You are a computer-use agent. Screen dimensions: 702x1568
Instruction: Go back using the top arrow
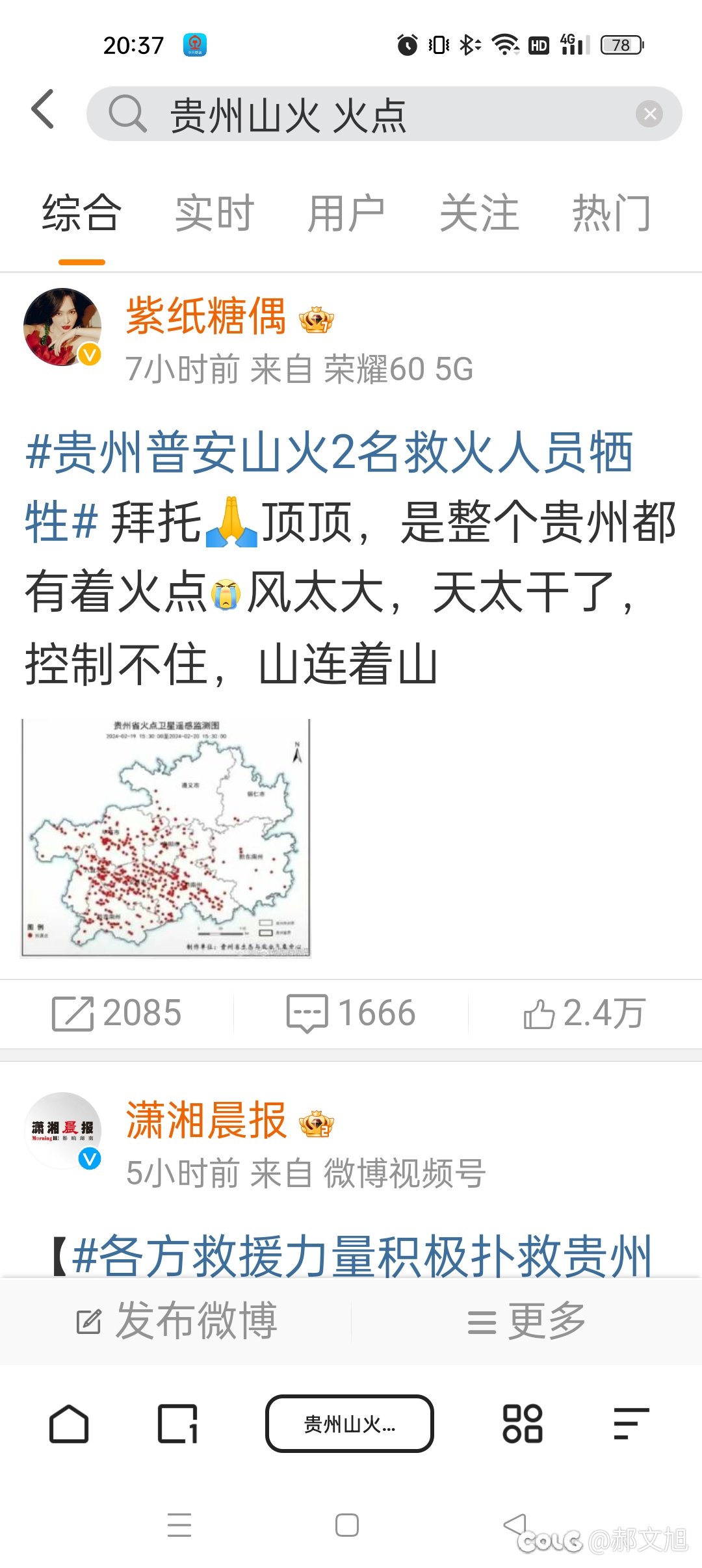pos(43,109)
